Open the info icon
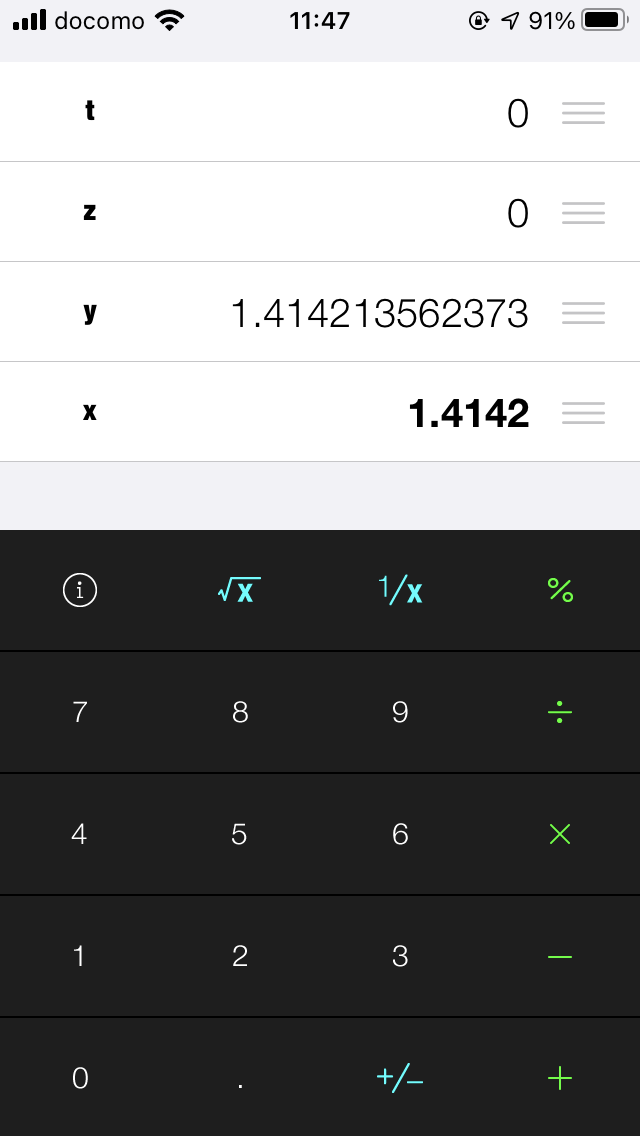 tap(80, 590)
